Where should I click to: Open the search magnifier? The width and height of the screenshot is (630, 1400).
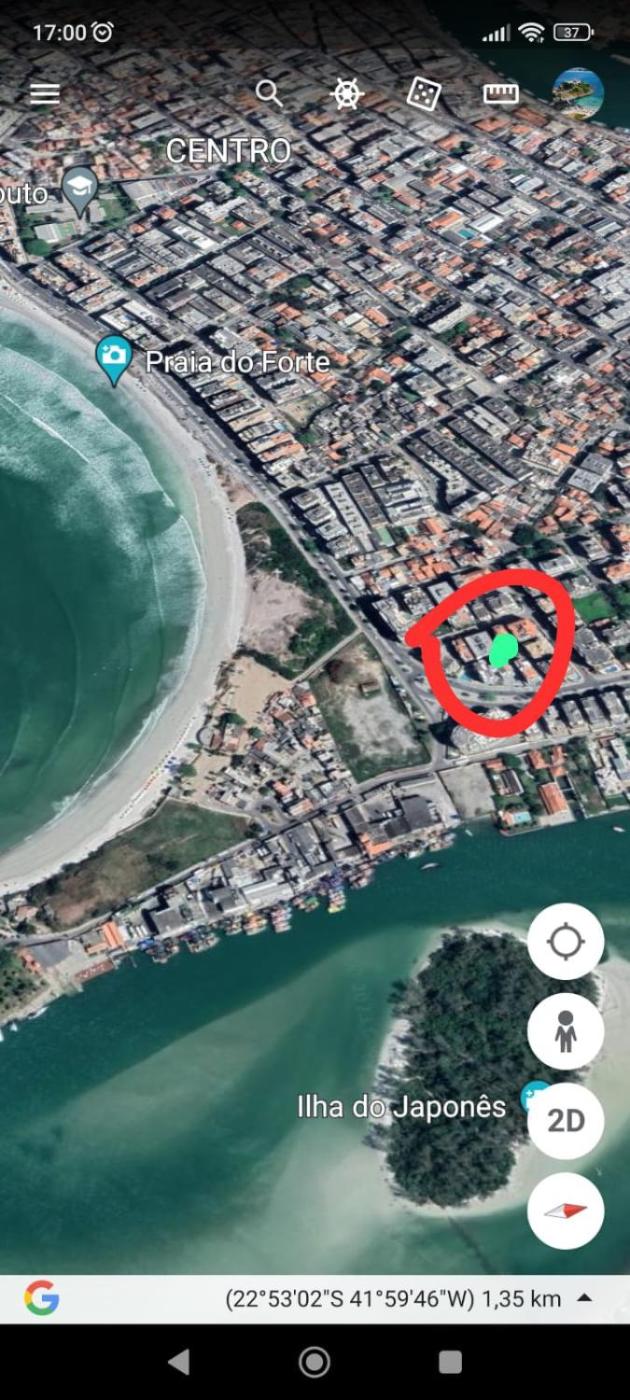pyautogui.click(x=269, y=93)
